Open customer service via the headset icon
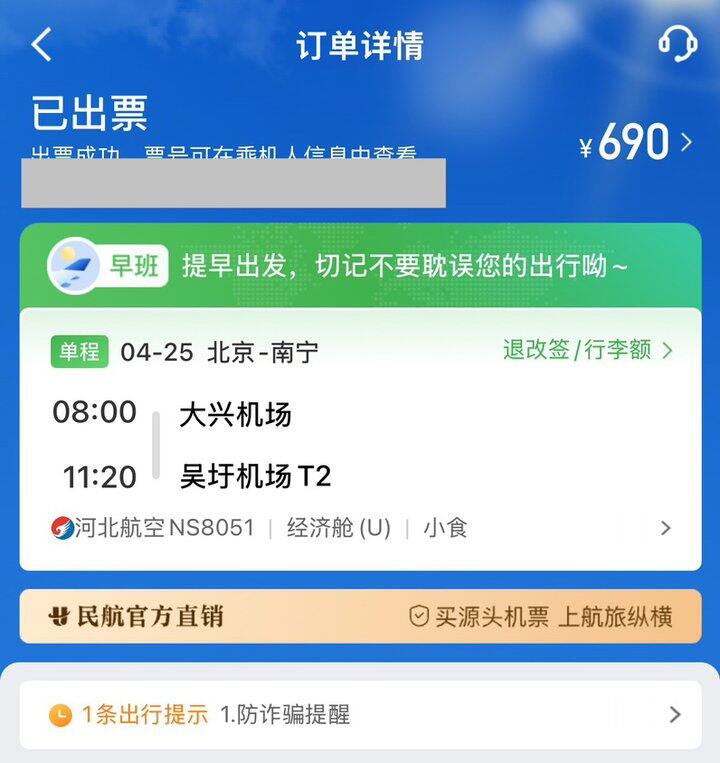 [x=679, y=44]
